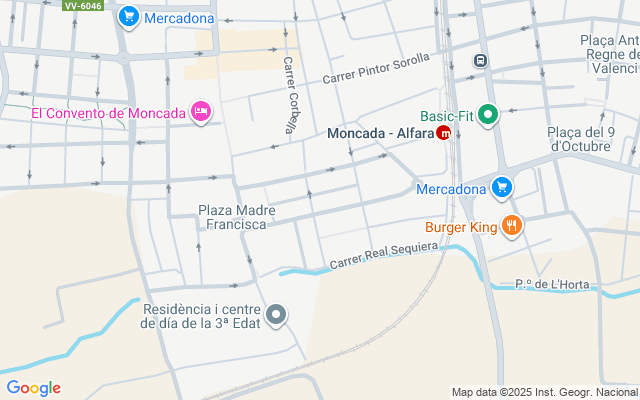Image resolution: width=640 pixels, height=400 pixels.
Task: Open the Mercadona marker near the VV-6046 road
Action: pos(128,17)
